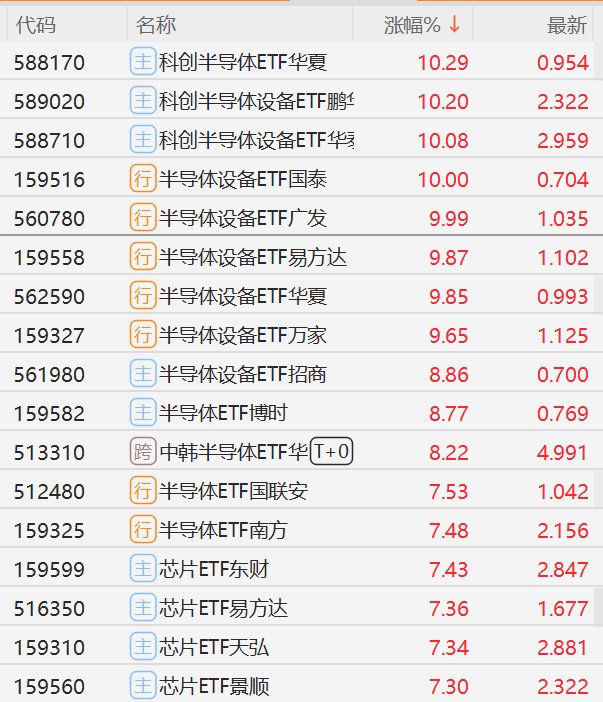View 半导体设备ETF易方达 159558
Screen dimensions: 603x702
297,257
